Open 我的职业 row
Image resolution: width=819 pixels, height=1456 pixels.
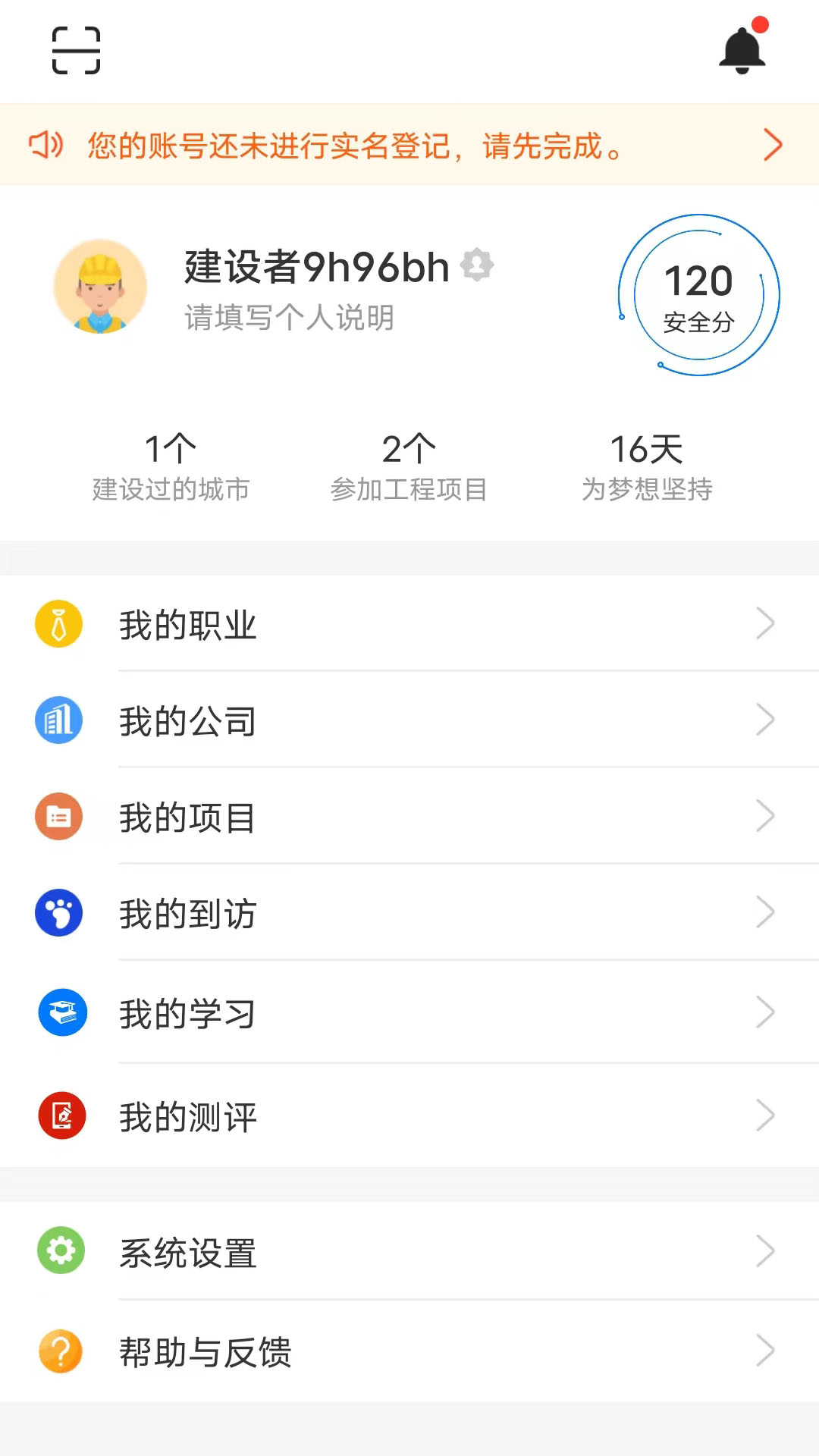(409, 624)
